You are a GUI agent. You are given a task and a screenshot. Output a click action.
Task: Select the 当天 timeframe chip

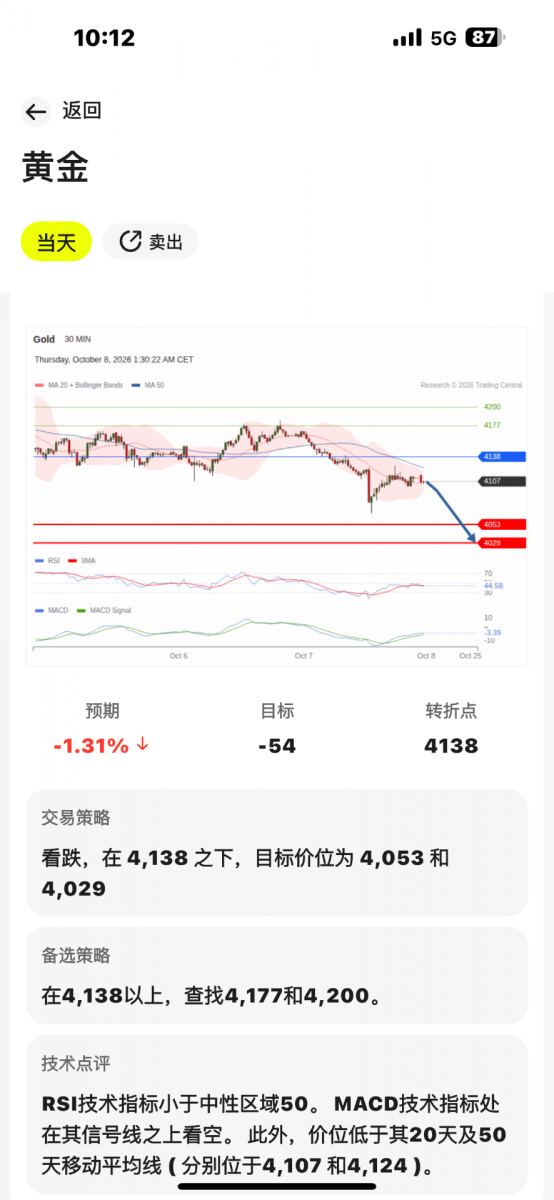click(57, 242)
